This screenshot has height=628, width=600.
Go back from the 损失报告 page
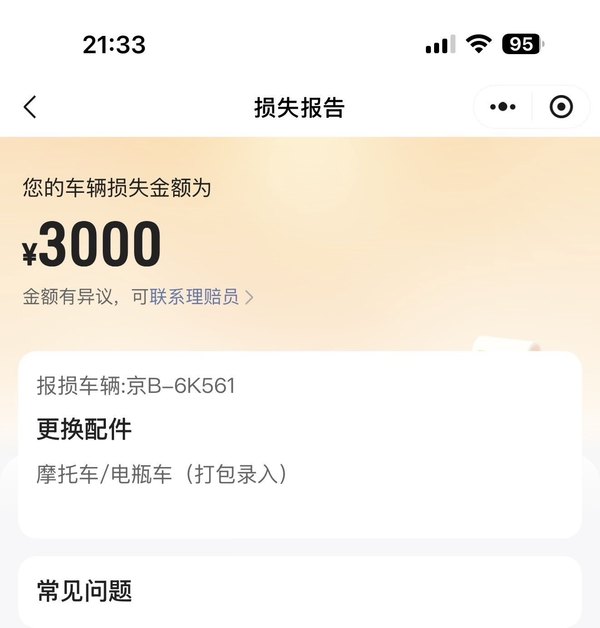[x=30, y=107]
